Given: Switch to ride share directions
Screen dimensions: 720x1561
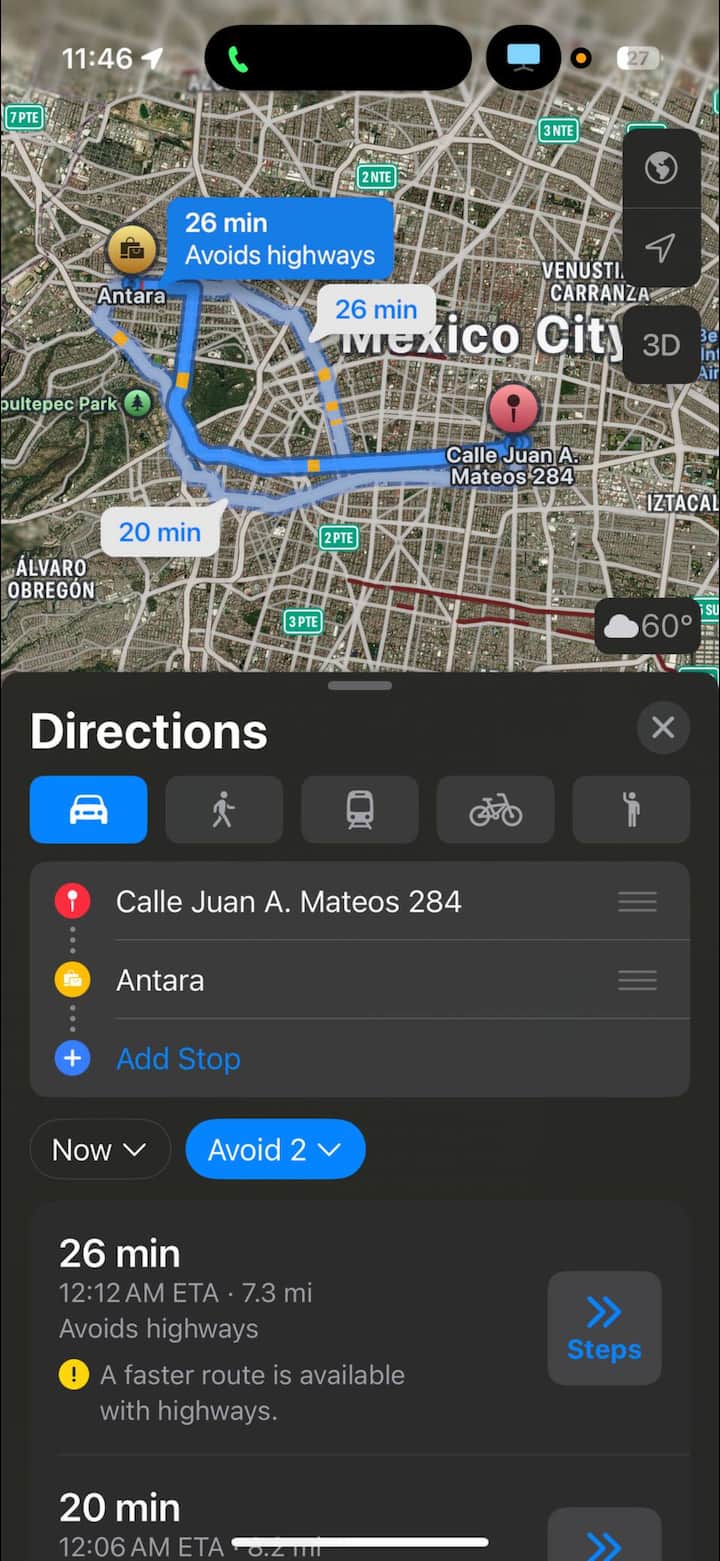Looking at the screenshot, I should point(631,810).
